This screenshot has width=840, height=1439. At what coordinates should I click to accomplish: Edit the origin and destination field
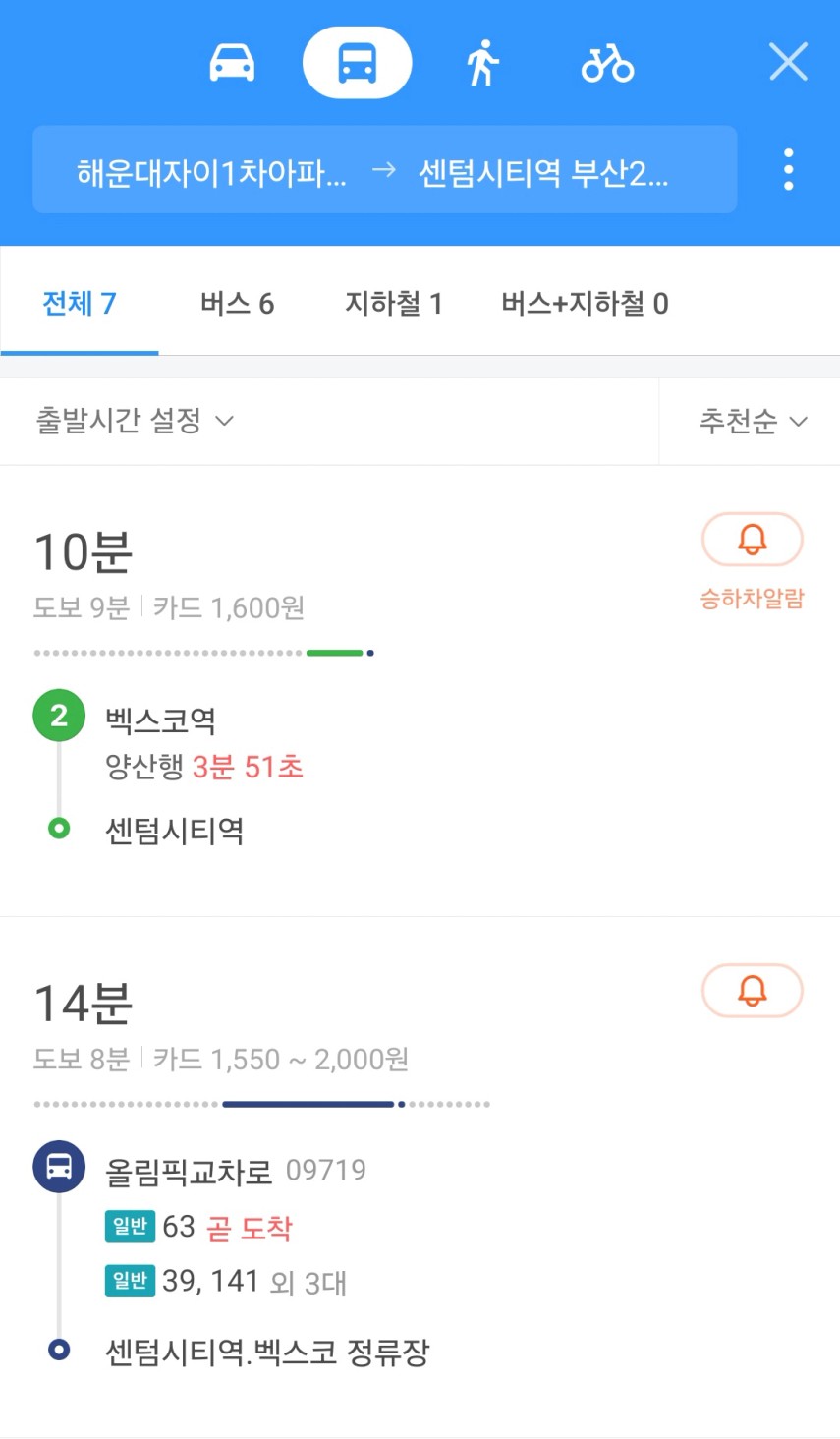click(x=385, y=169)
